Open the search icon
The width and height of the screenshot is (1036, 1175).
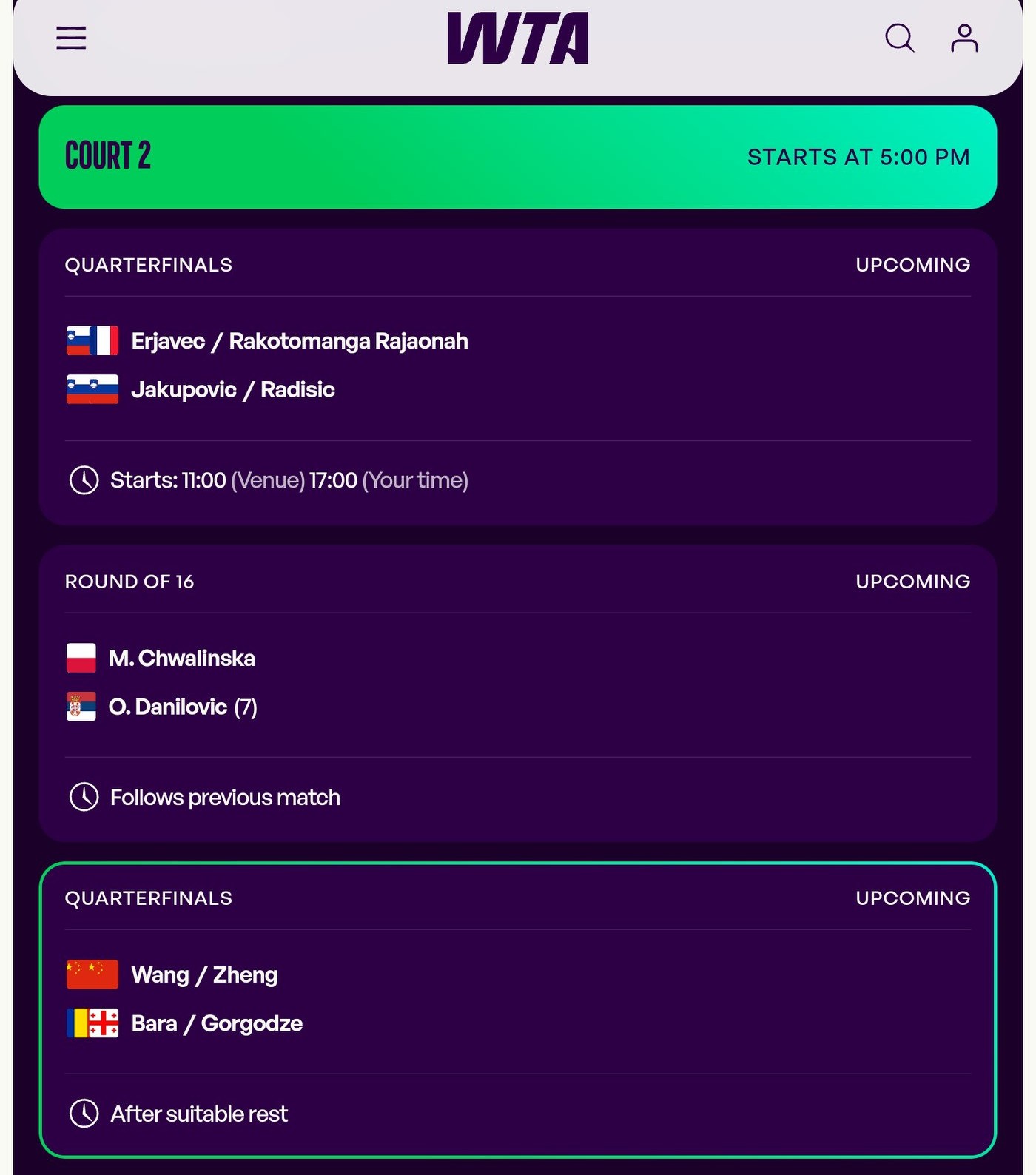(899, 38)
